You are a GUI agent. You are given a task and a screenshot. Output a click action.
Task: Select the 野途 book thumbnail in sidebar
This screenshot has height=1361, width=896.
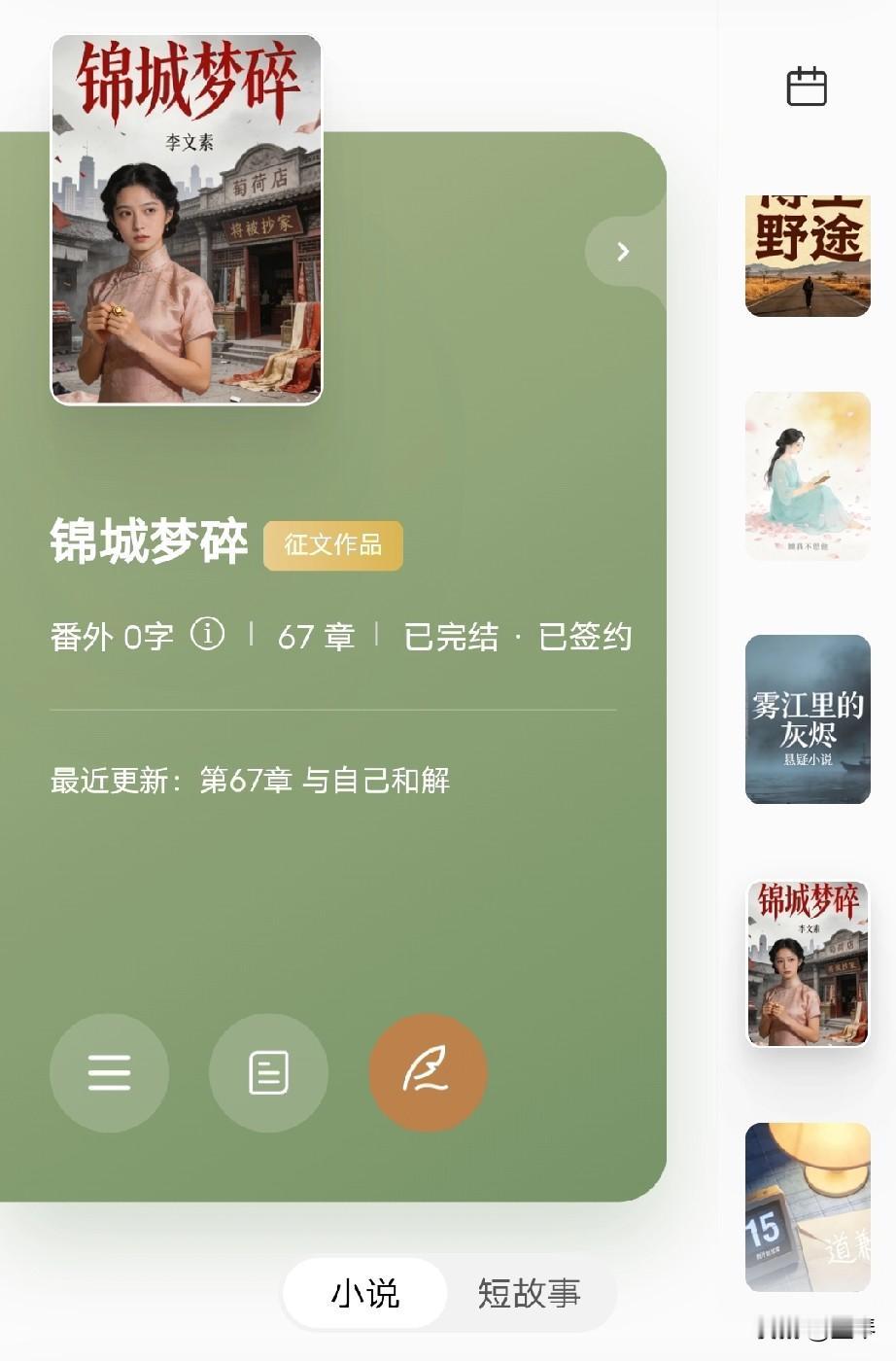[808, 253]
